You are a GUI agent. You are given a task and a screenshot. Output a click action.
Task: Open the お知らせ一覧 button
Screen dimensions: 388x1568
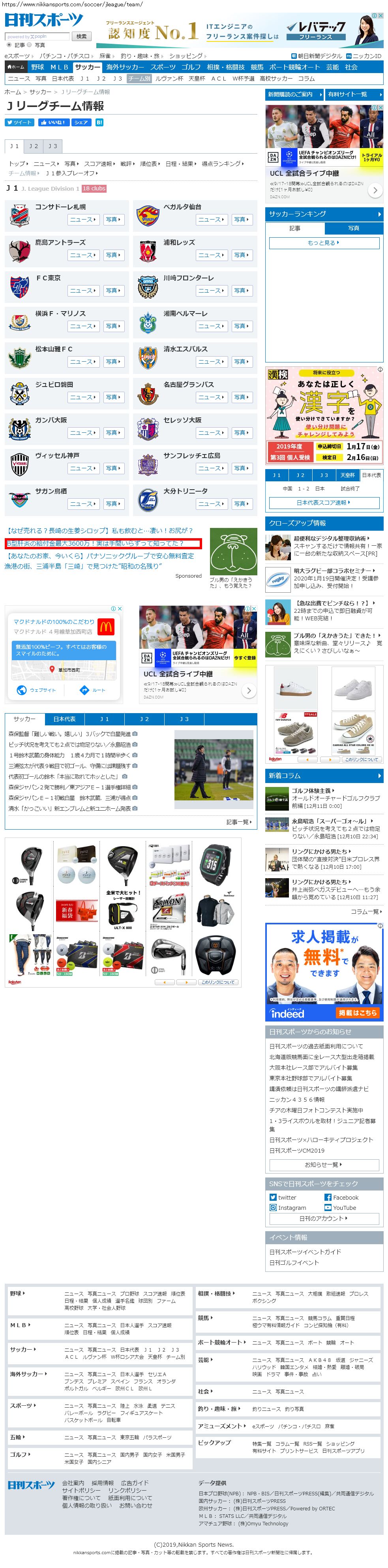click(x=324, y=1164)
